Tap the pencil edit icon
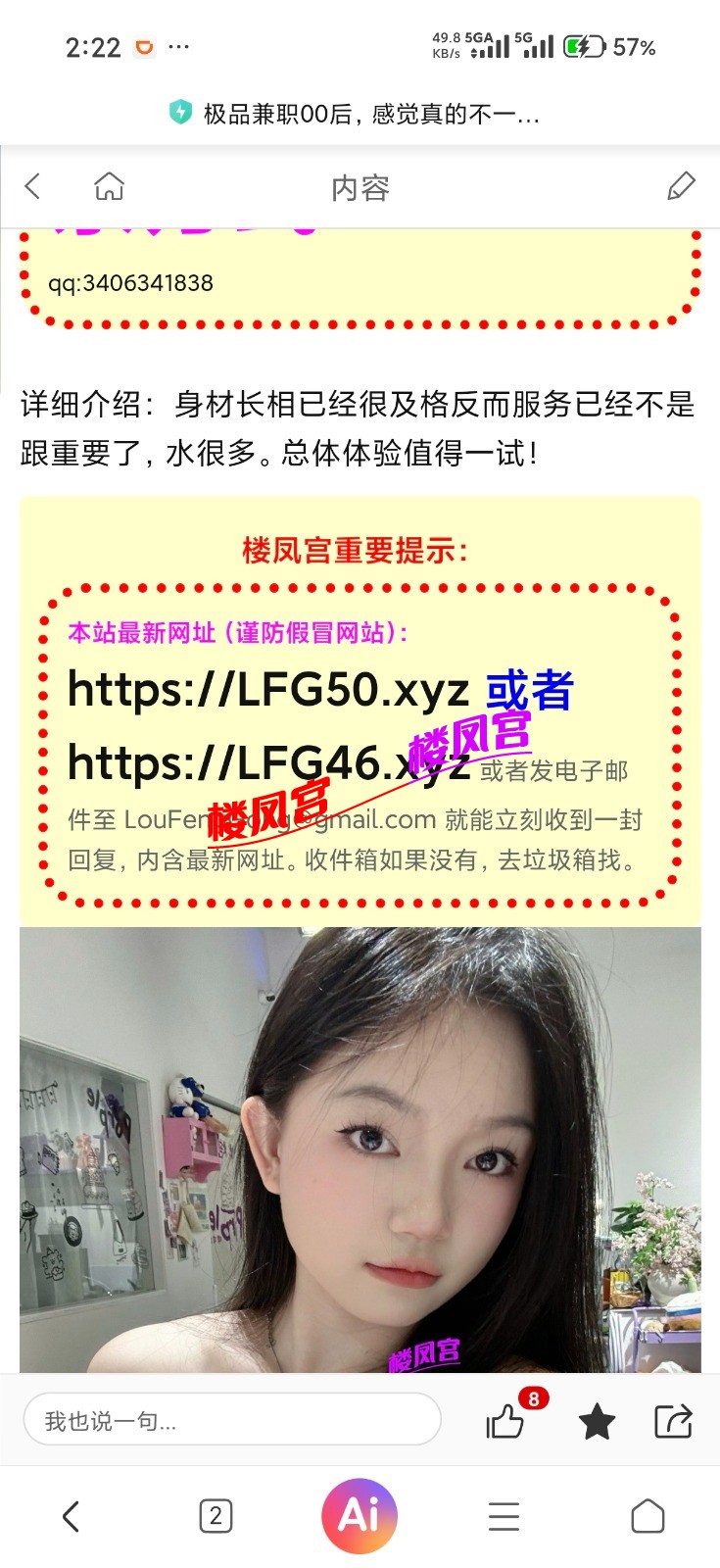The width and height of the screenshot is (720, 1568). [x=681, y=186]
